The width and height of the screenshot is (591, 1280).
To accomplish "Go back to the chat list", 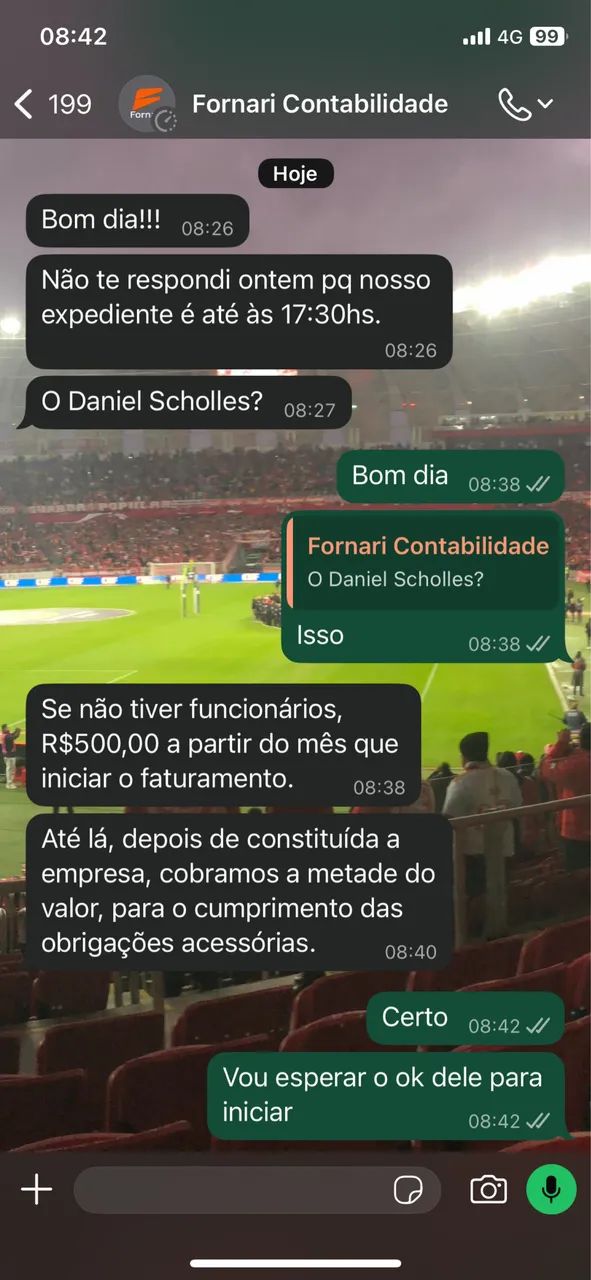I will pos(52,104).
